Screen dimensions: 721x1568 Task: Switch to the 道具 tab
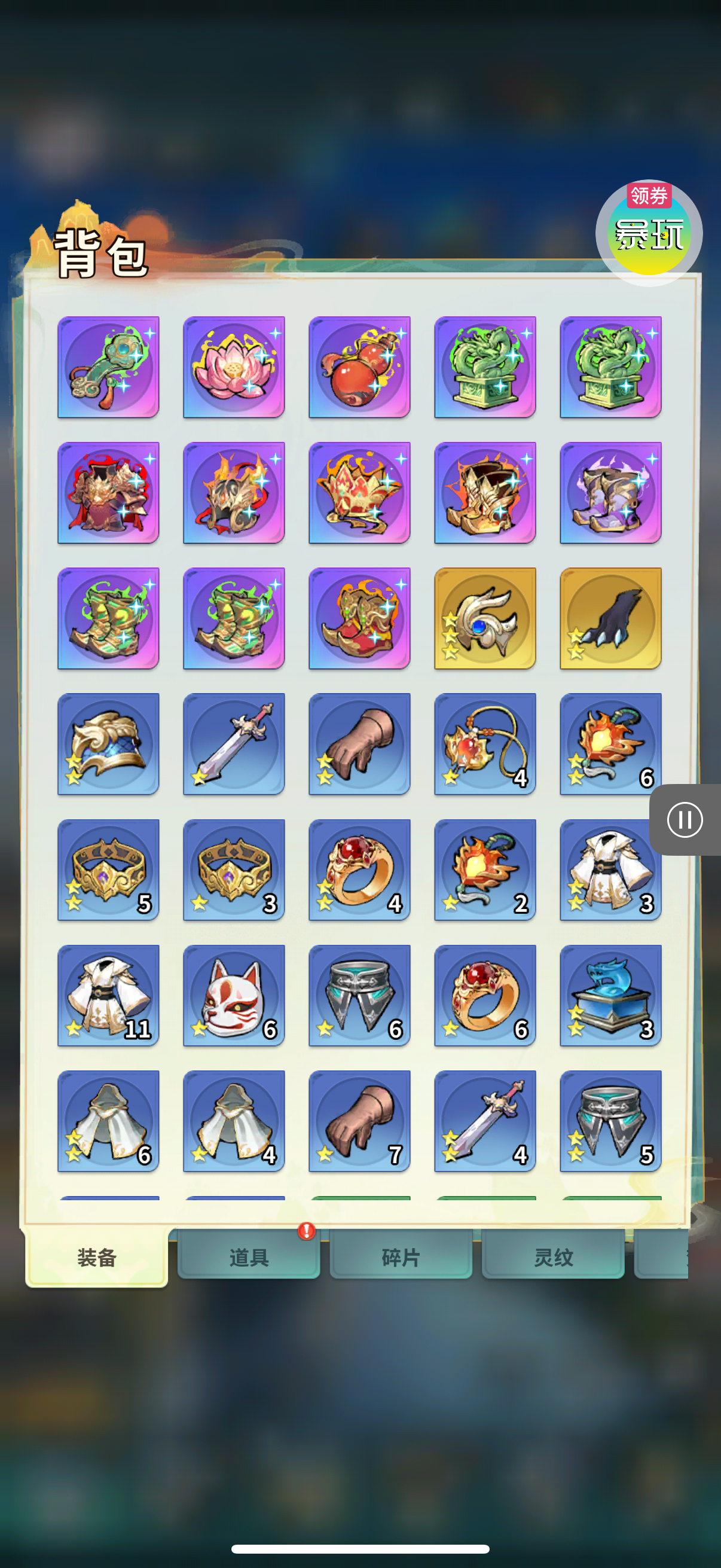click(x=248, y=1256)
